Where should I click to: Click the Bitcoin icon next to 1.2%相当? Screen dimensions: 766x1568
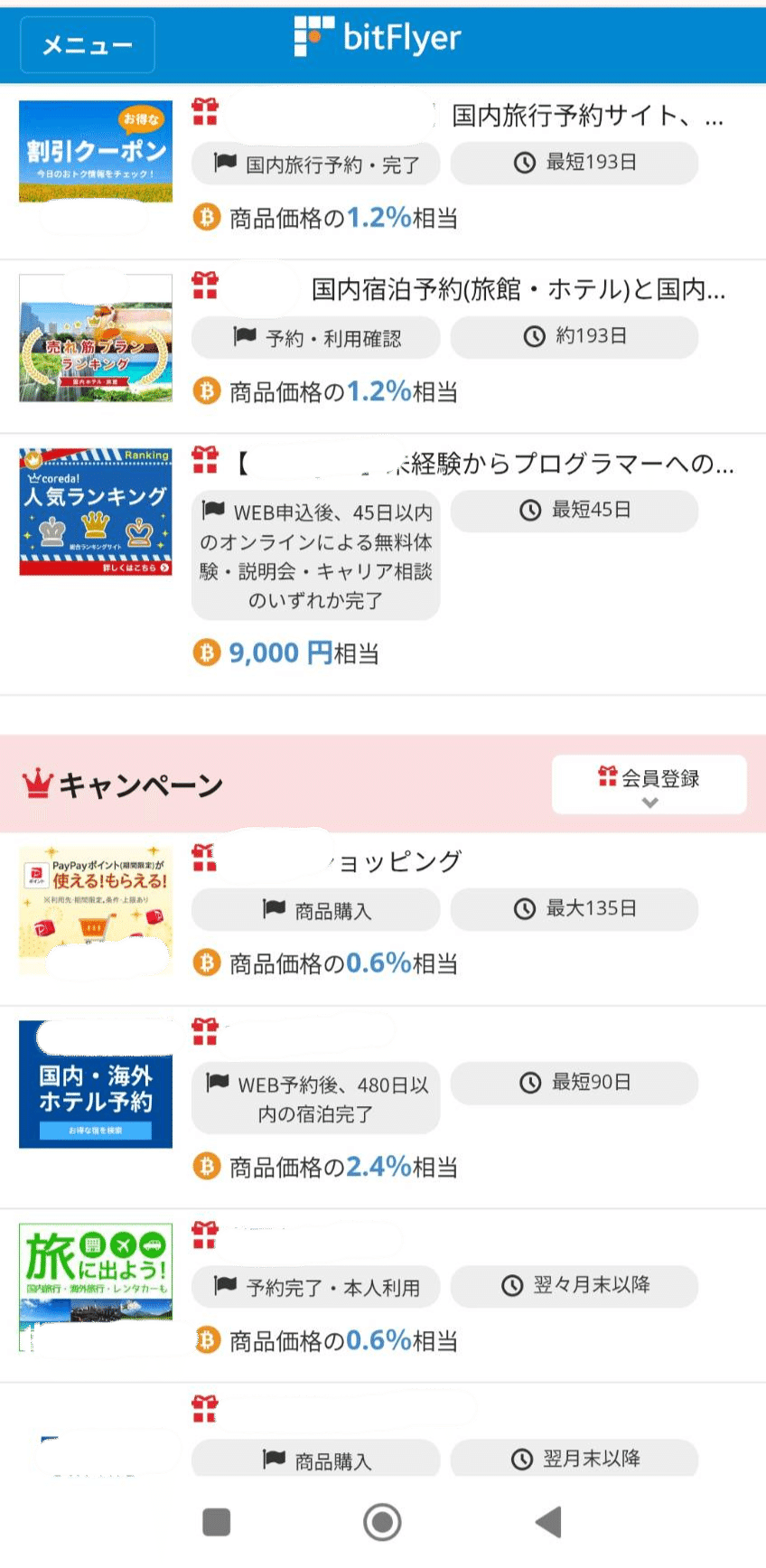click(206, 217)
